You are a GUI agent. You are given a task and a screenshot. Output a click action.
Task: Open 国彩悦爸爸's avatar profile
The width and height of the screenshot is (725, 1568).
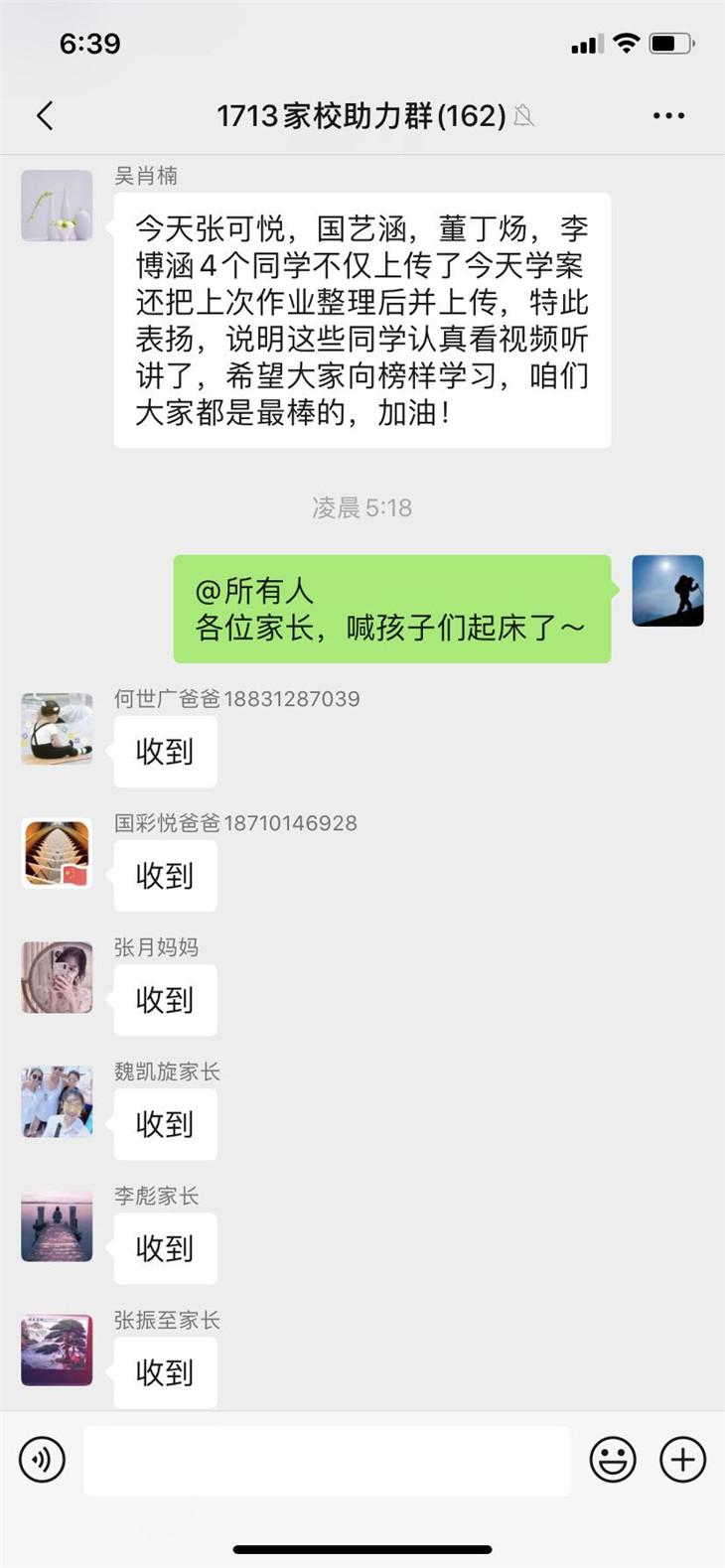(58, 853)
